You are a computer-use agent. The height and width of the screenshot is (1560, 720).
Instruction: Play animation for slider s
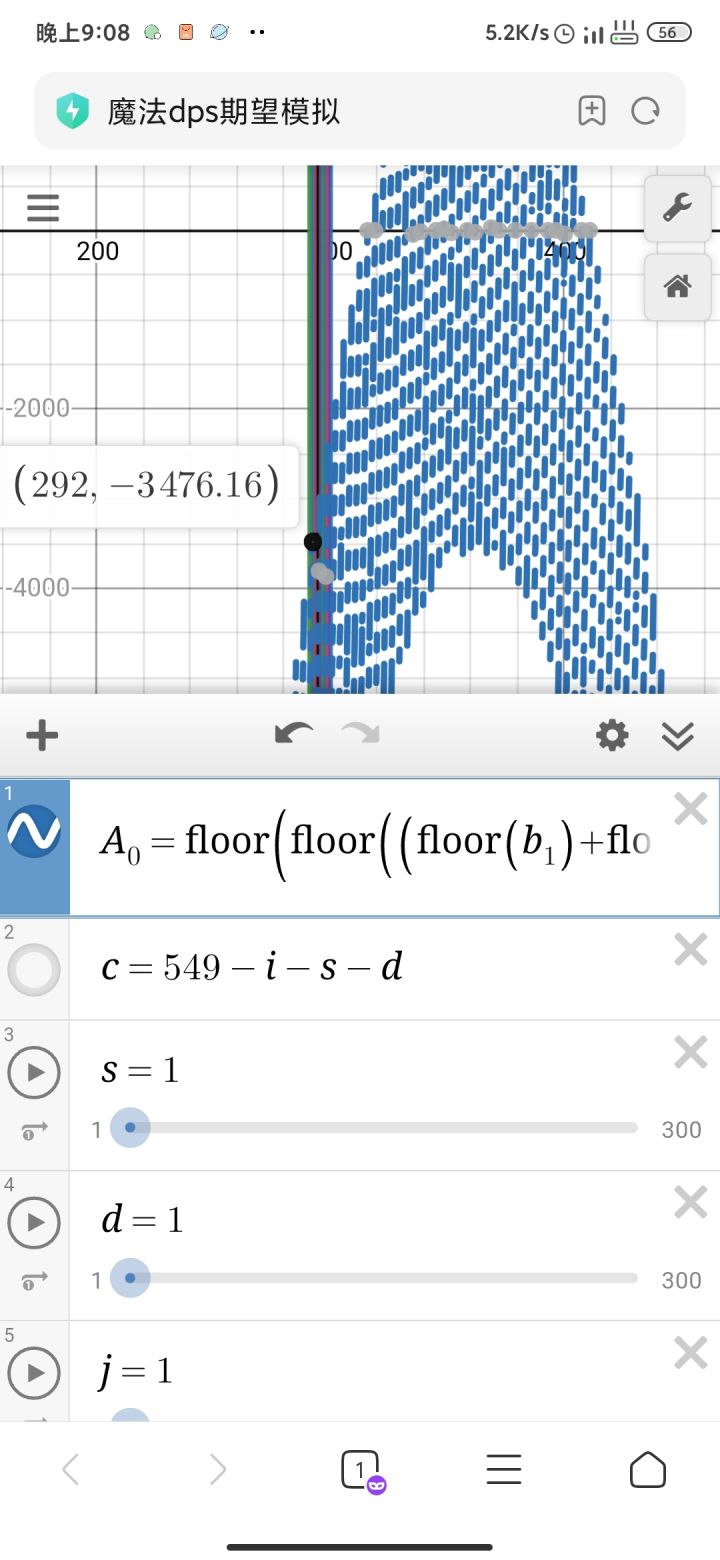[35, 1072]
